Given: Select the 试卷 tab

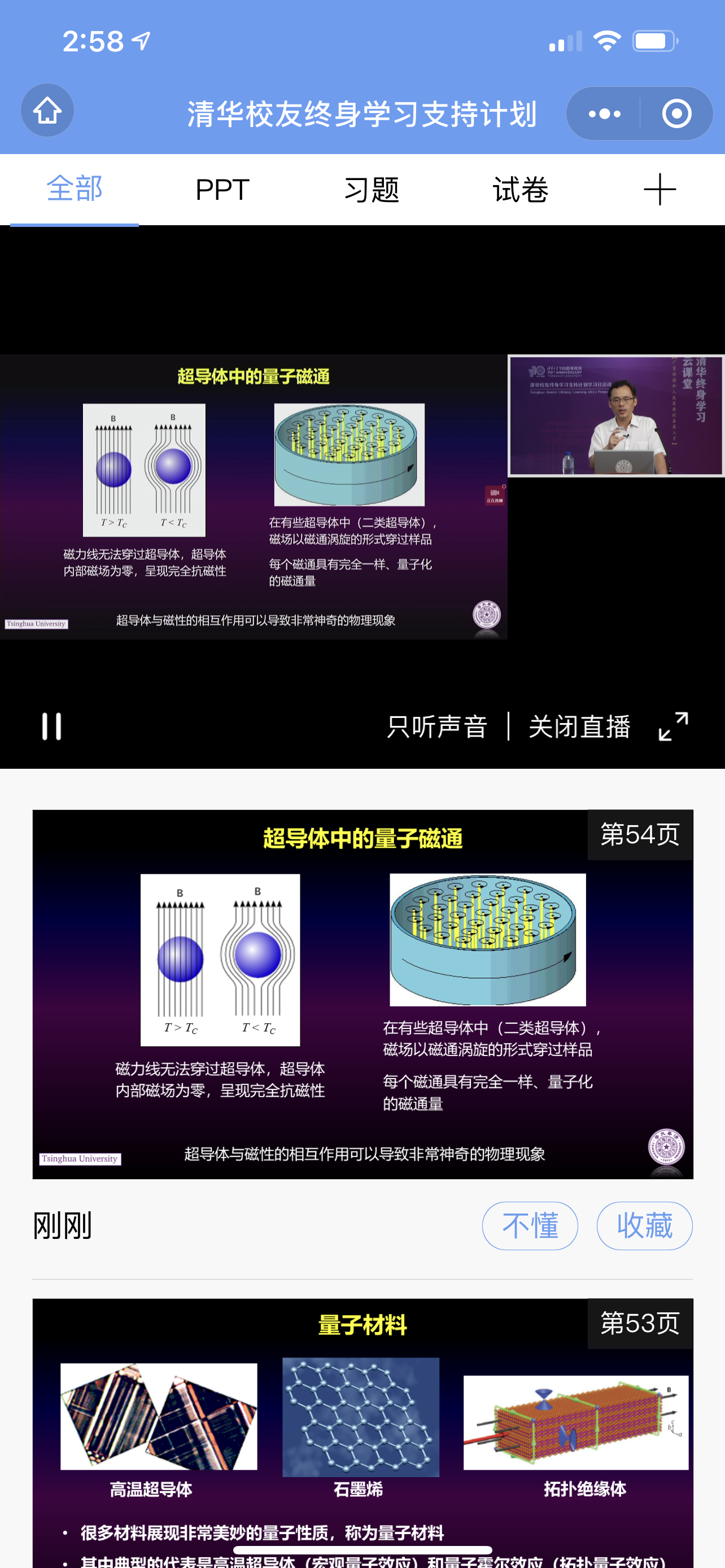Looking at the screenshot, I should coord(520,189).
